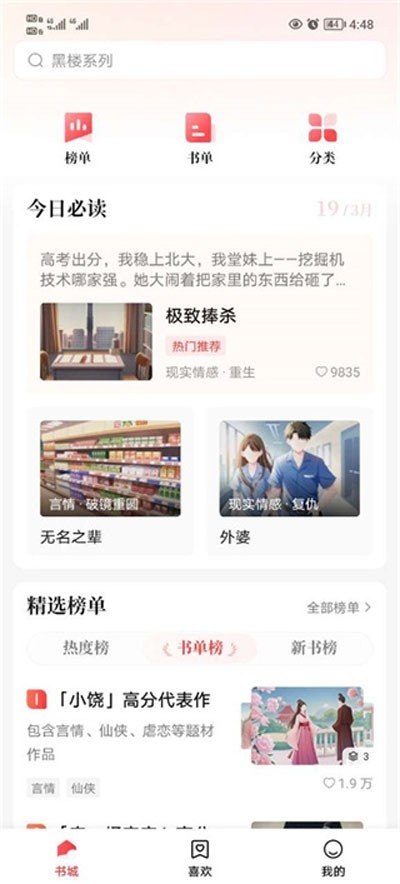Viewport: 400px width, 884px height.
Task: View 全部榜单 full rankings list
Action: pos(339,607)
